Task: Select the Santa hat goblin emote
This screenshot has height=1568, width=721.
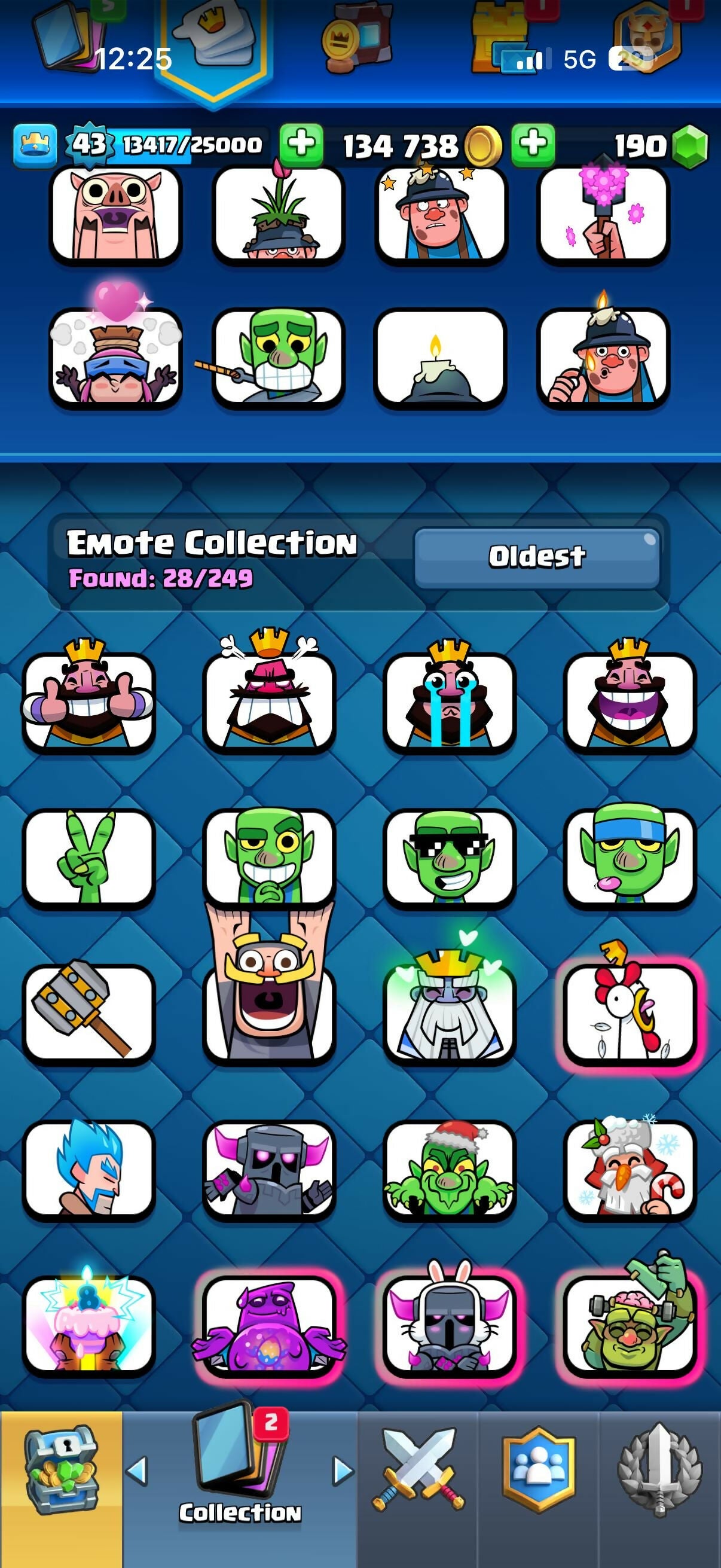Action: [x=450, y=1169]
